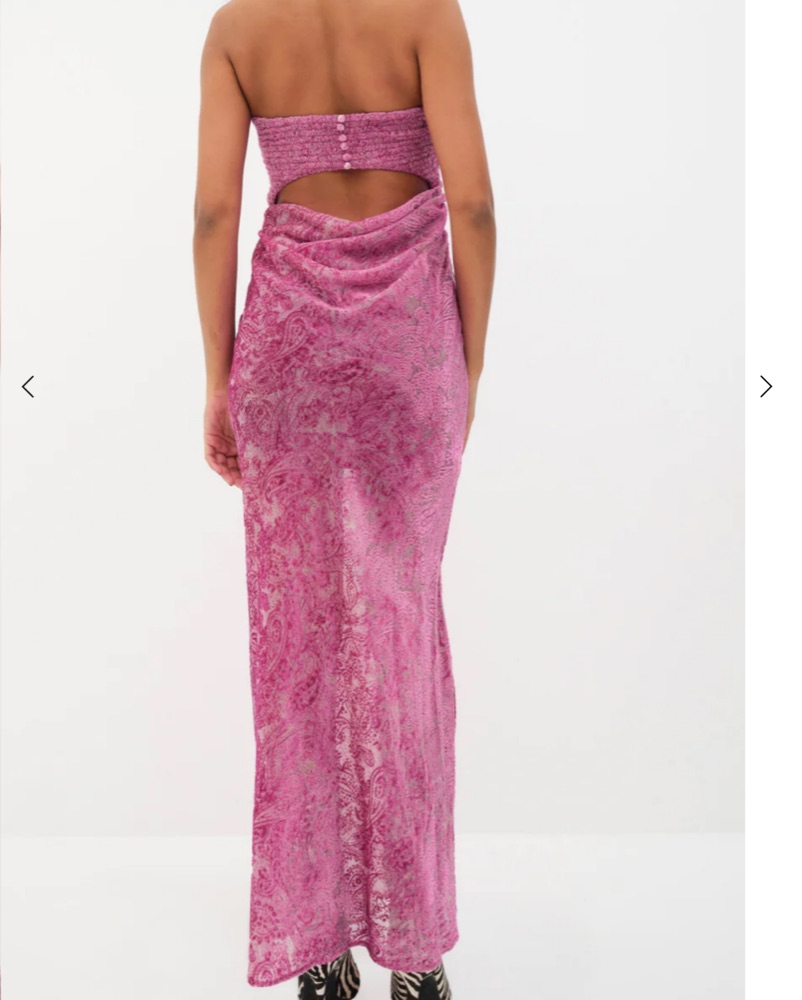The height and width of the screenshot is (1000, 802).
Task: Open the pink dress product photo
Action: point(372,500)
